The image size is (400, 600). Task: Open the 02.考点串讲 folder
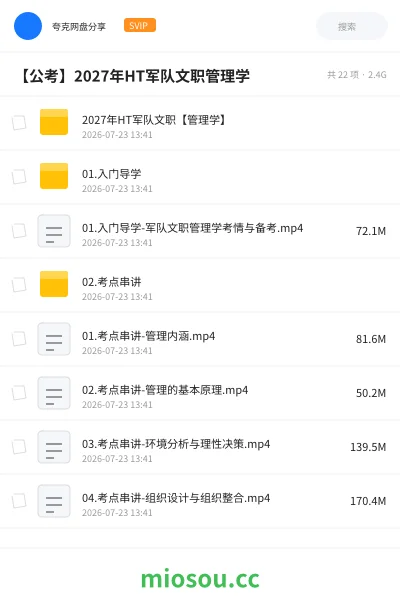pos(200,285)
